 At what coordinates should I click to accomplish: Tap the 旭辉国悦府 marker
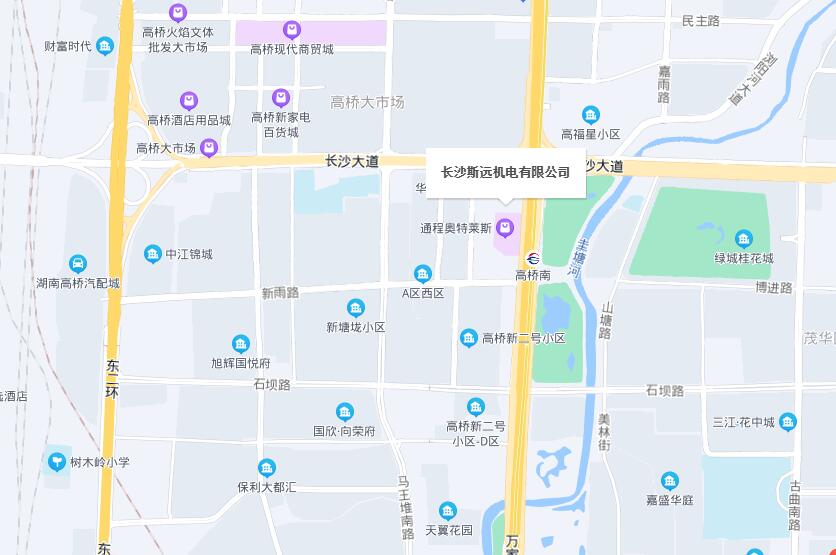coord(240,344)
